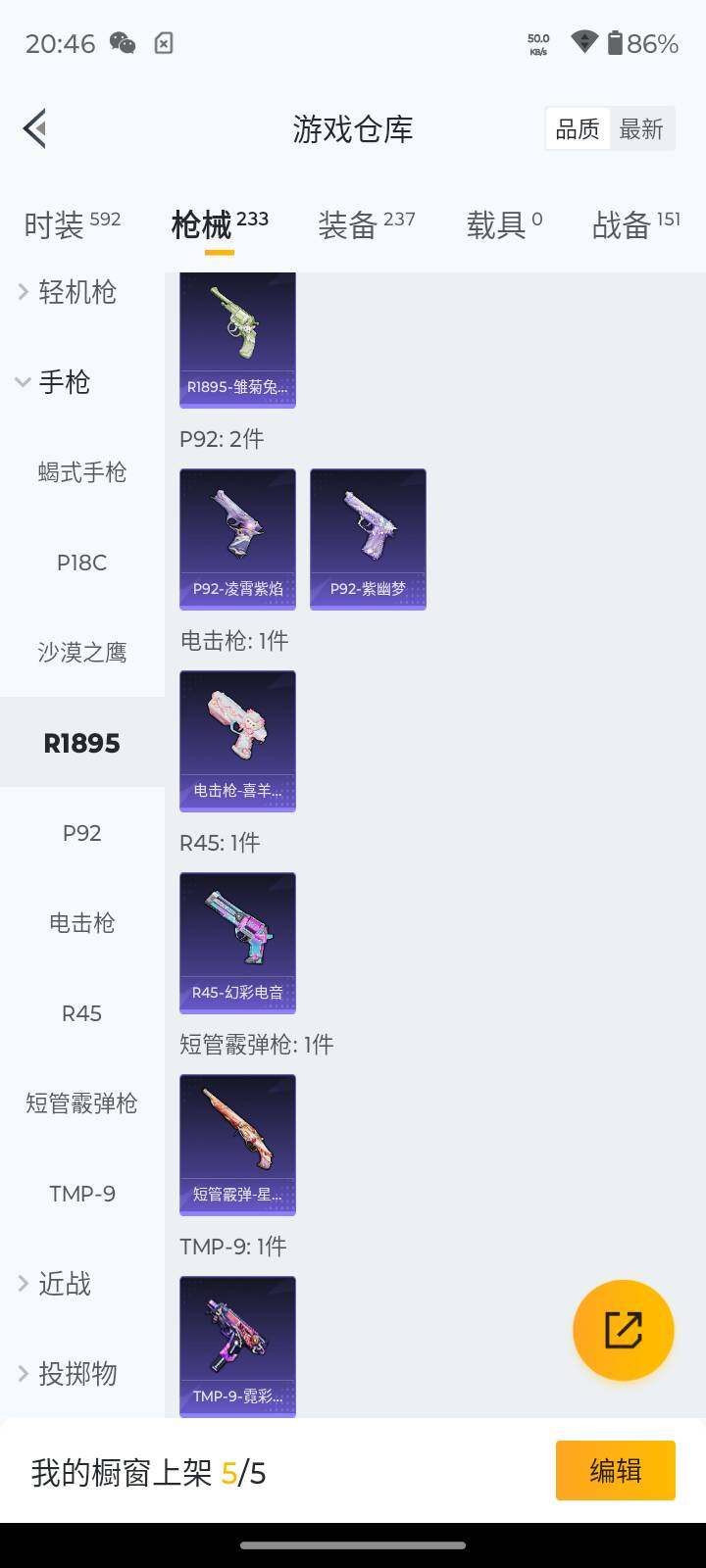706x1568 pixels.
Task: Sort items by 最新
Action: point(641,128)
